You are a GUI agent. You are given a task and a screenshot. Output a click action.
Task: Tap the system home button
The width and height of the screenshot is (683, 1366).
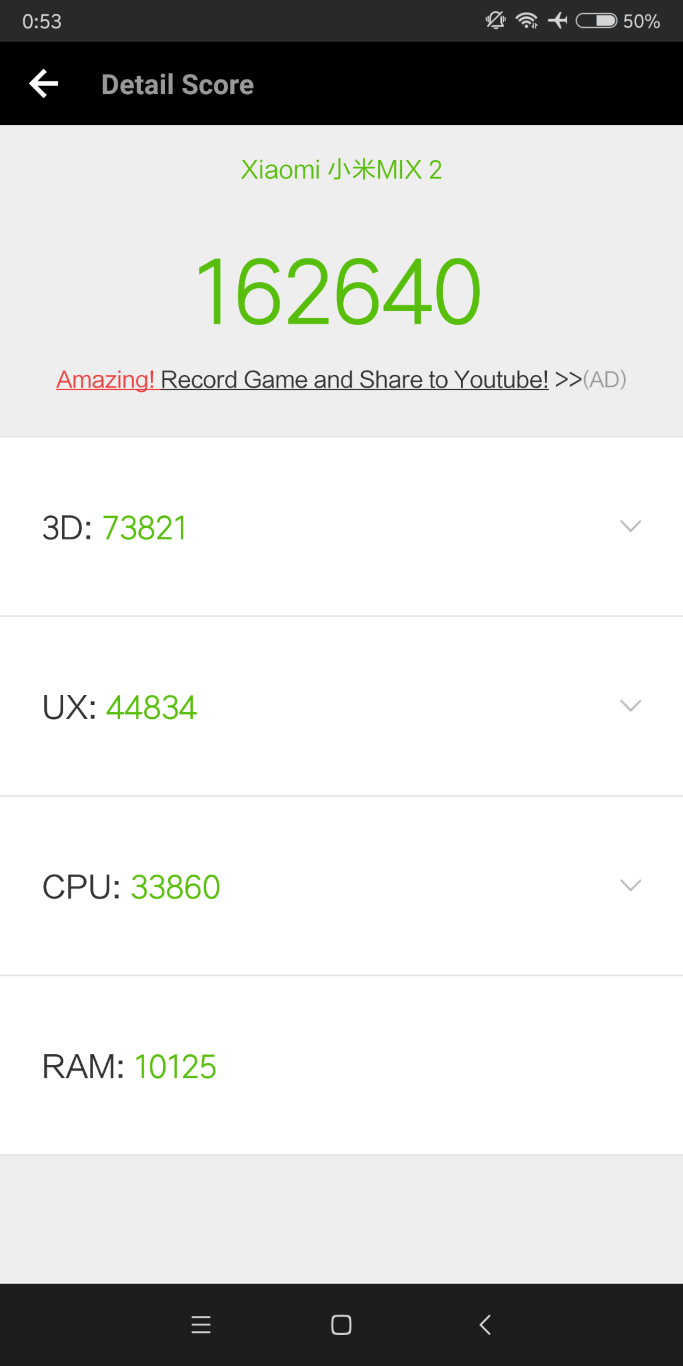341,1325
